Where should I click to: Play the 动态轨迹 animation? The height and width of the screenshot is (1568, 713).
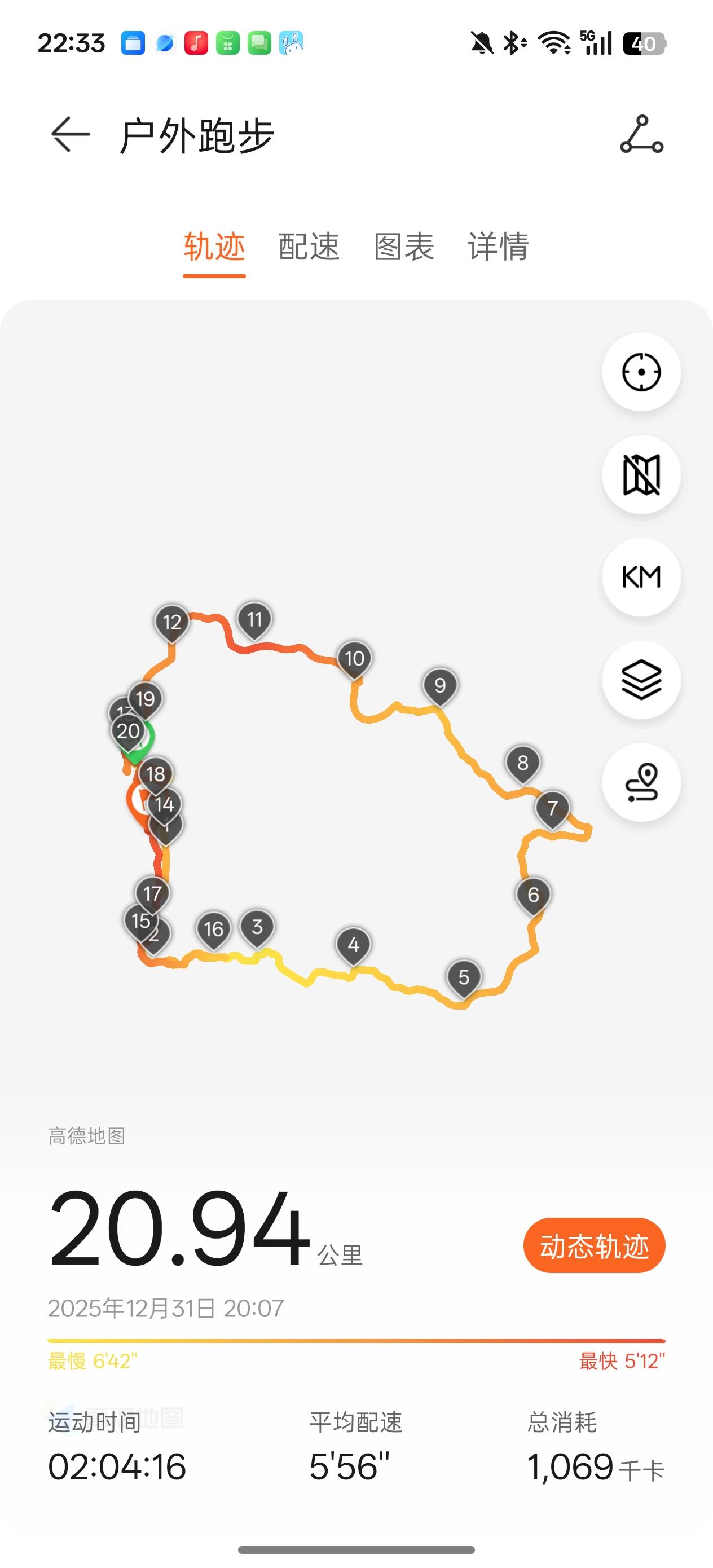coord(595,1245)
